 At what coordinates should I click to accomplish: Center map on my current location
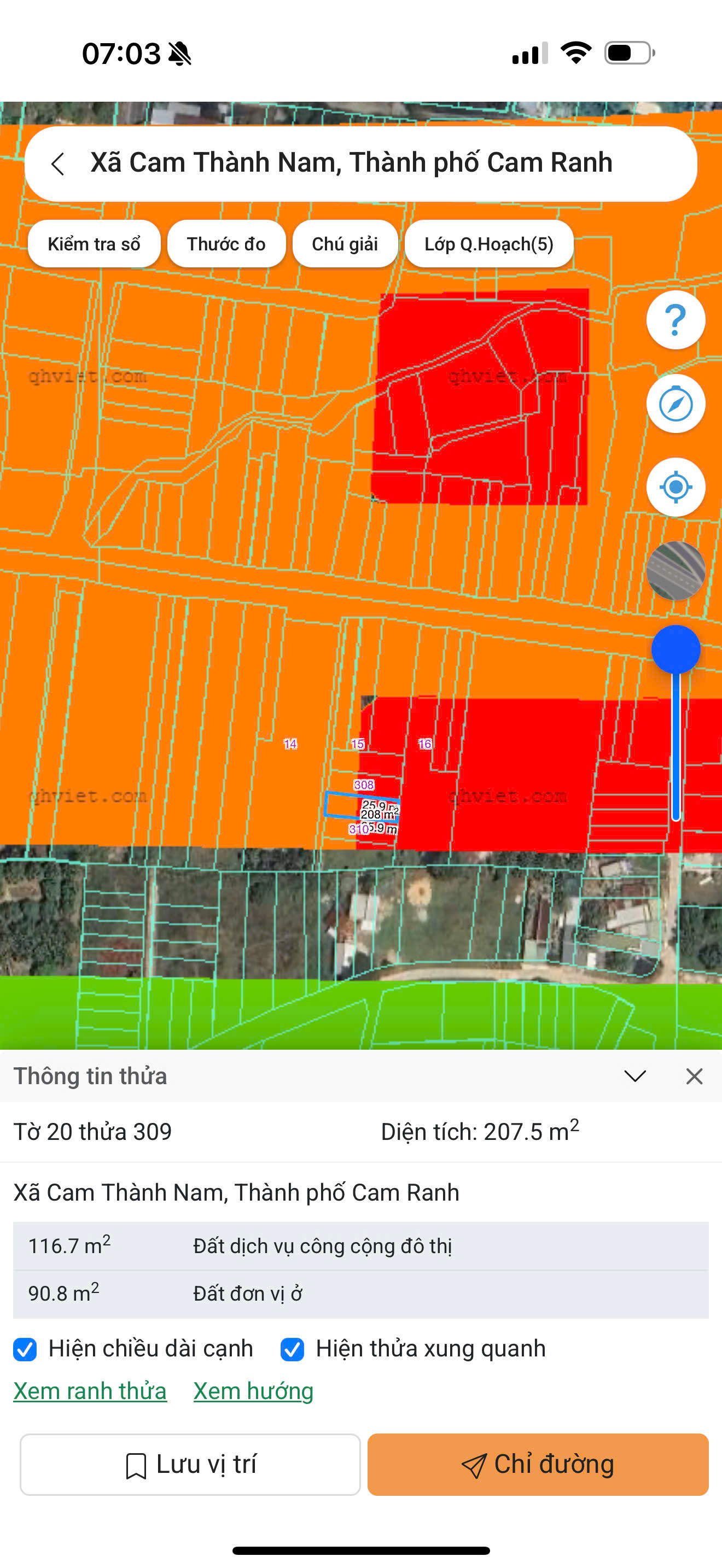(676, 487)
